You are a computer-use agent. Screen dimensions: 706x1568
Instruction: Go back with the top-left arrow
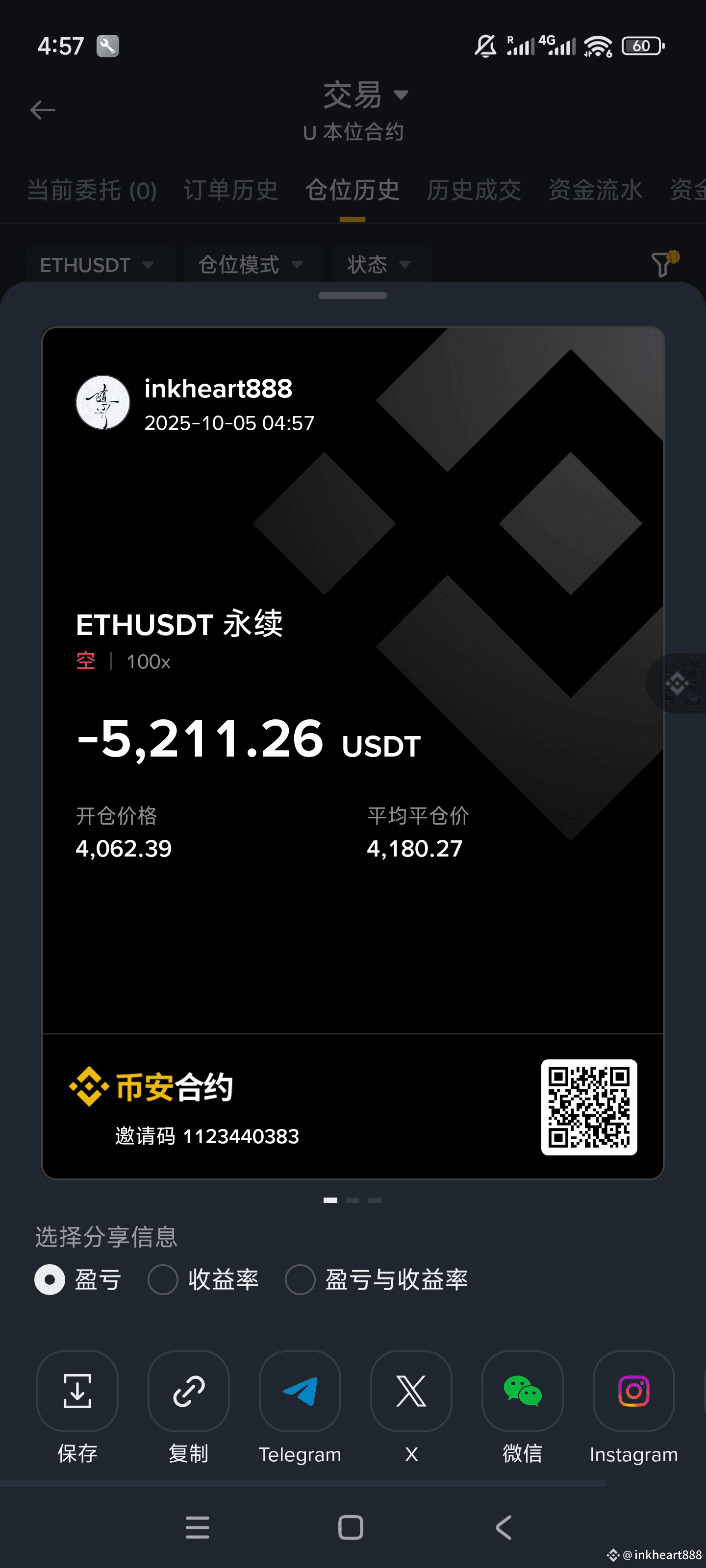tap(43, 110)
